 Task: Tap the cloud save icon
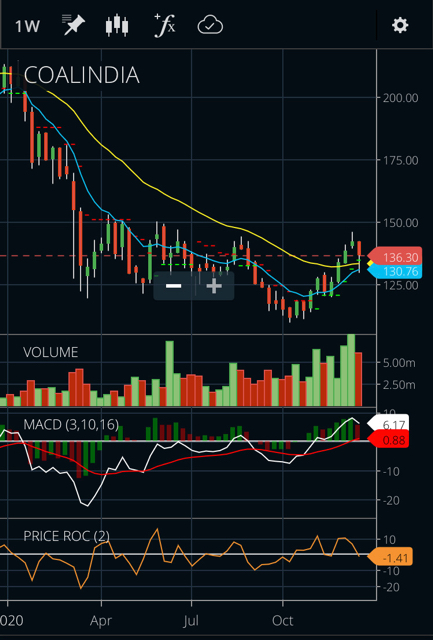pos(210,25)
